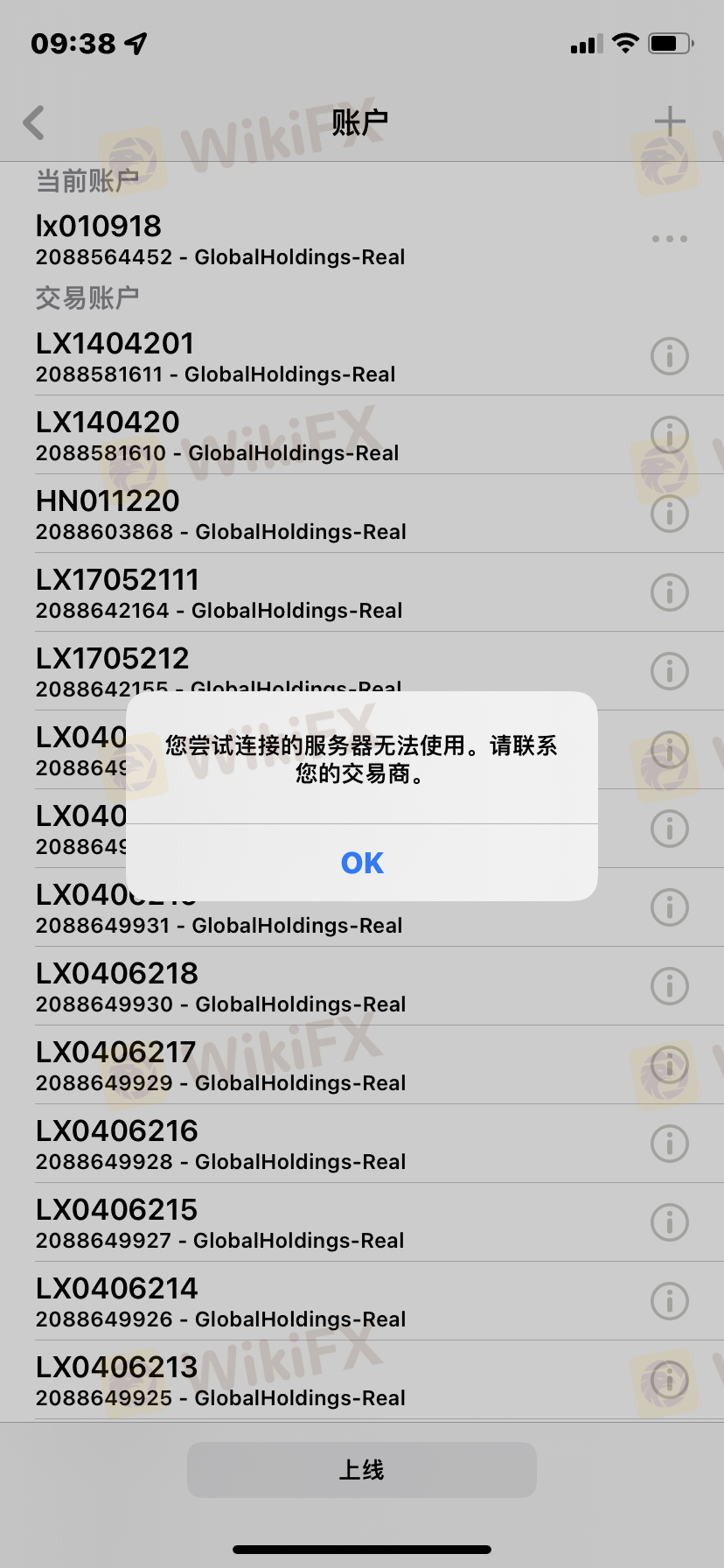Tap the info icon beside LX0406216
This screenshot has height=1568, width=724.
click(x=670, y=1144)
